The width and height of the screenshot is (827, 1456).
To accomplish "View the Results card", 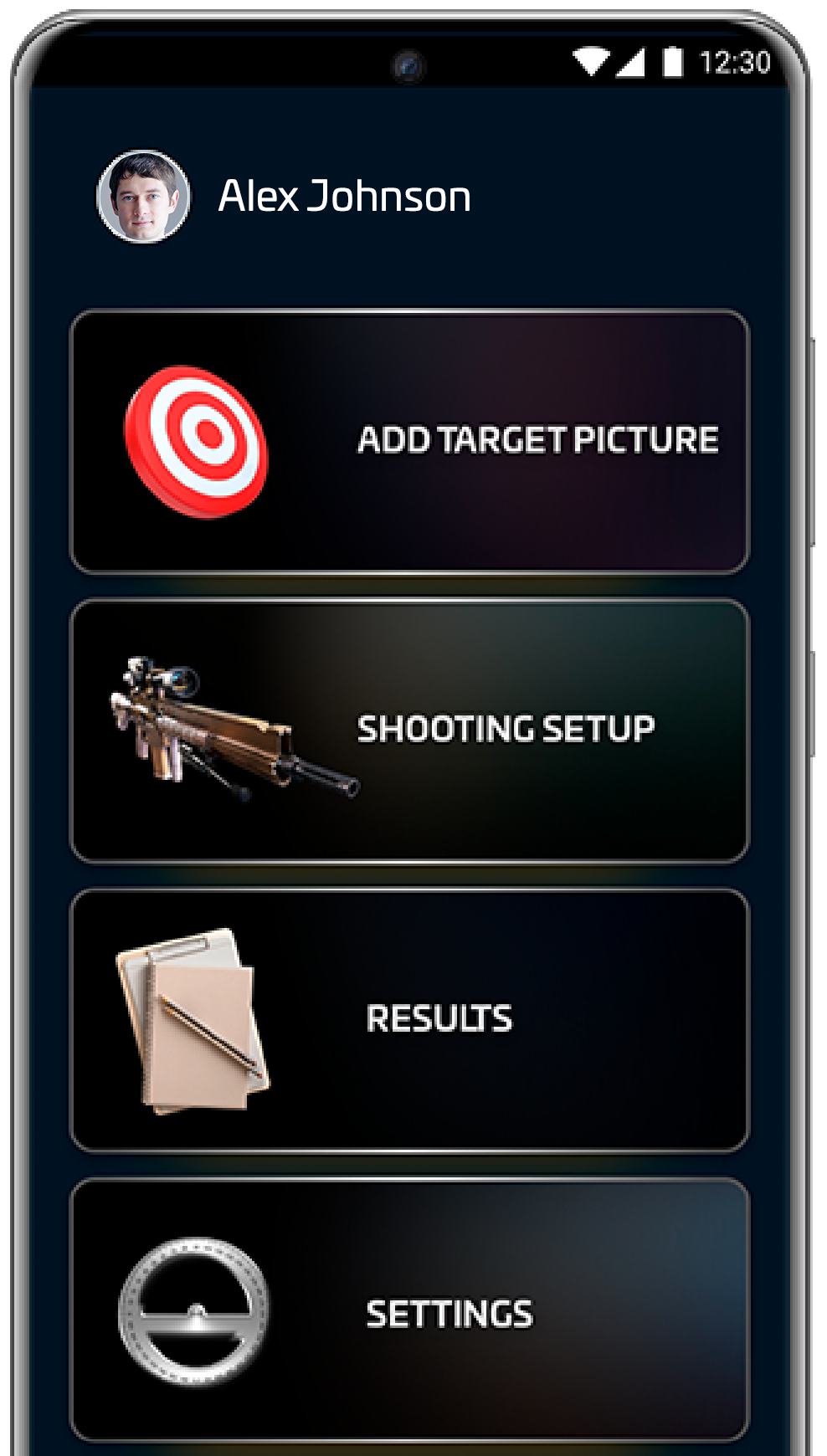I will point(409,1020).
